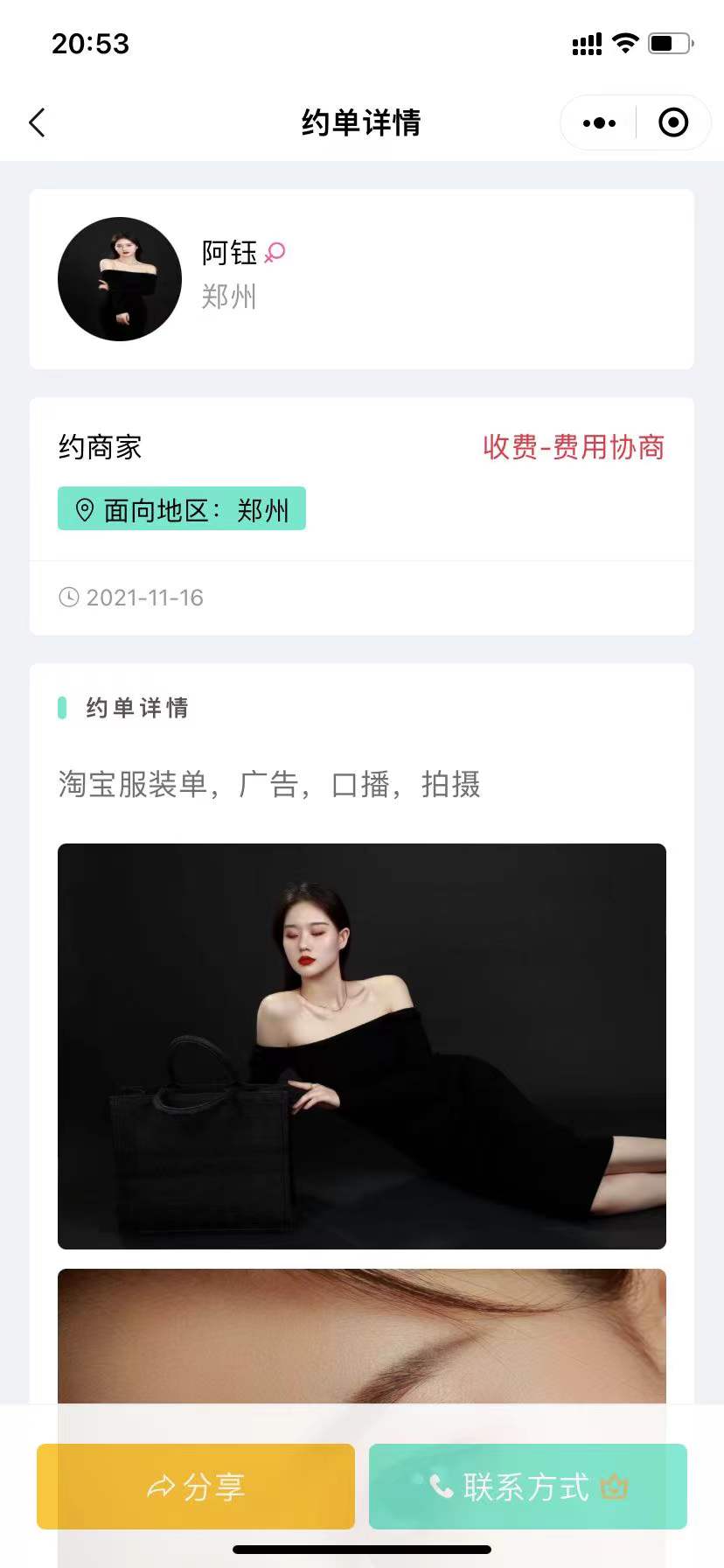View the photo with black handbag
This screenshot has height=1568, width=724.
click(x=362, y=1046)
